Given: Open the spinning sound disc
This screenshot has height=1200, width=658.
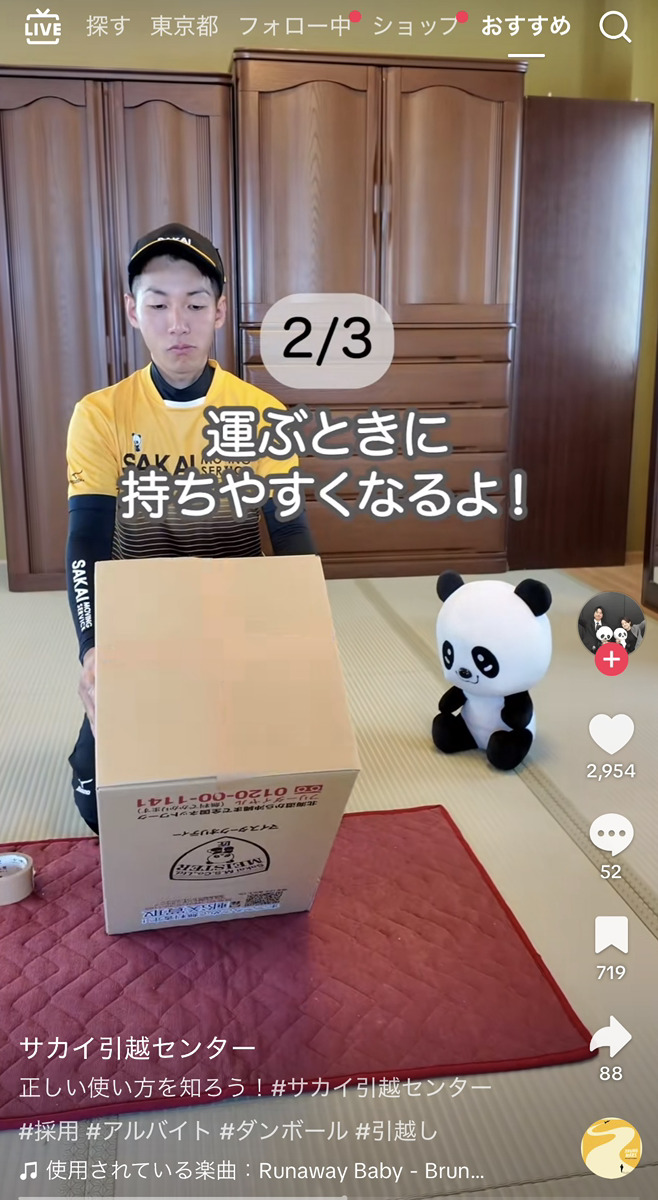Looking at the screenshot, I should 611,1148.
